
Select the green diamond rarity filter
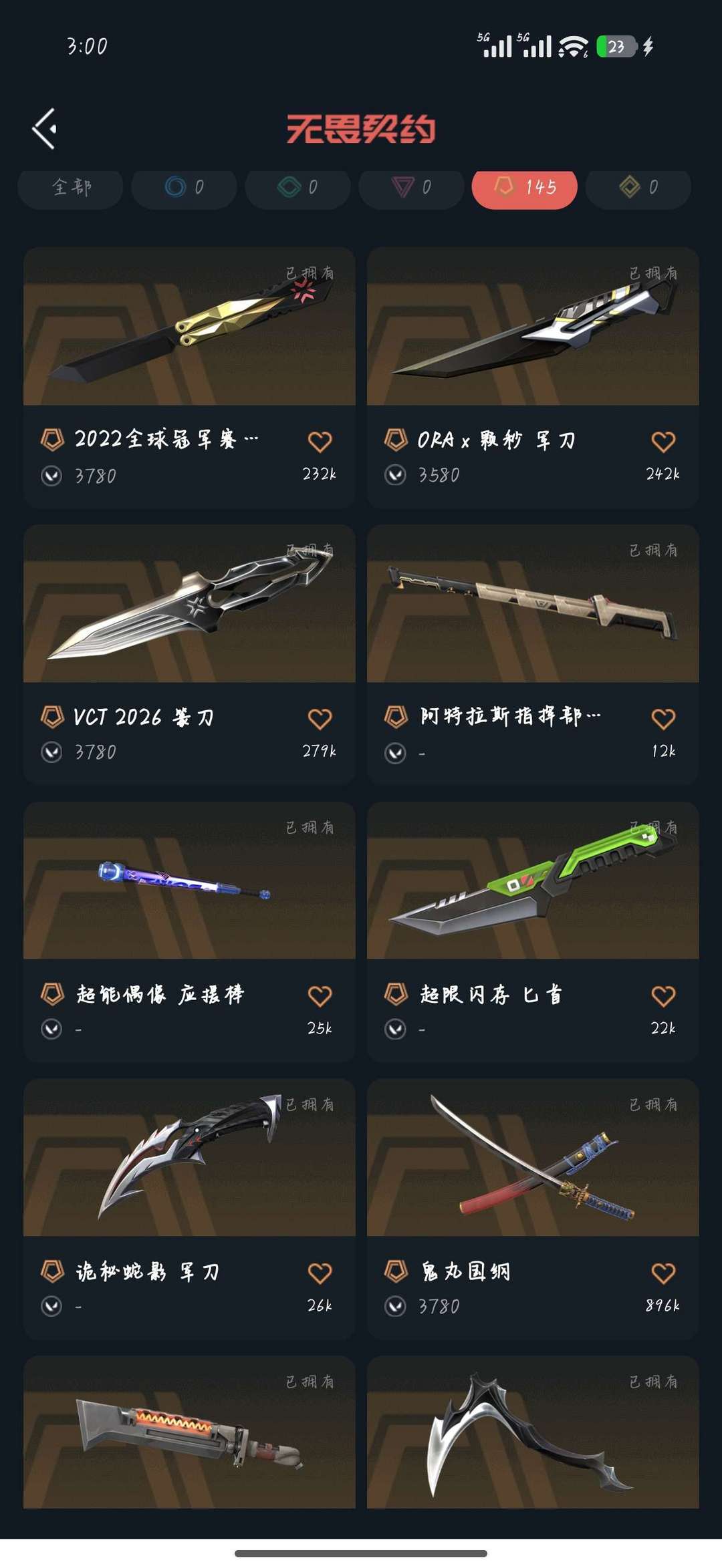297,188
